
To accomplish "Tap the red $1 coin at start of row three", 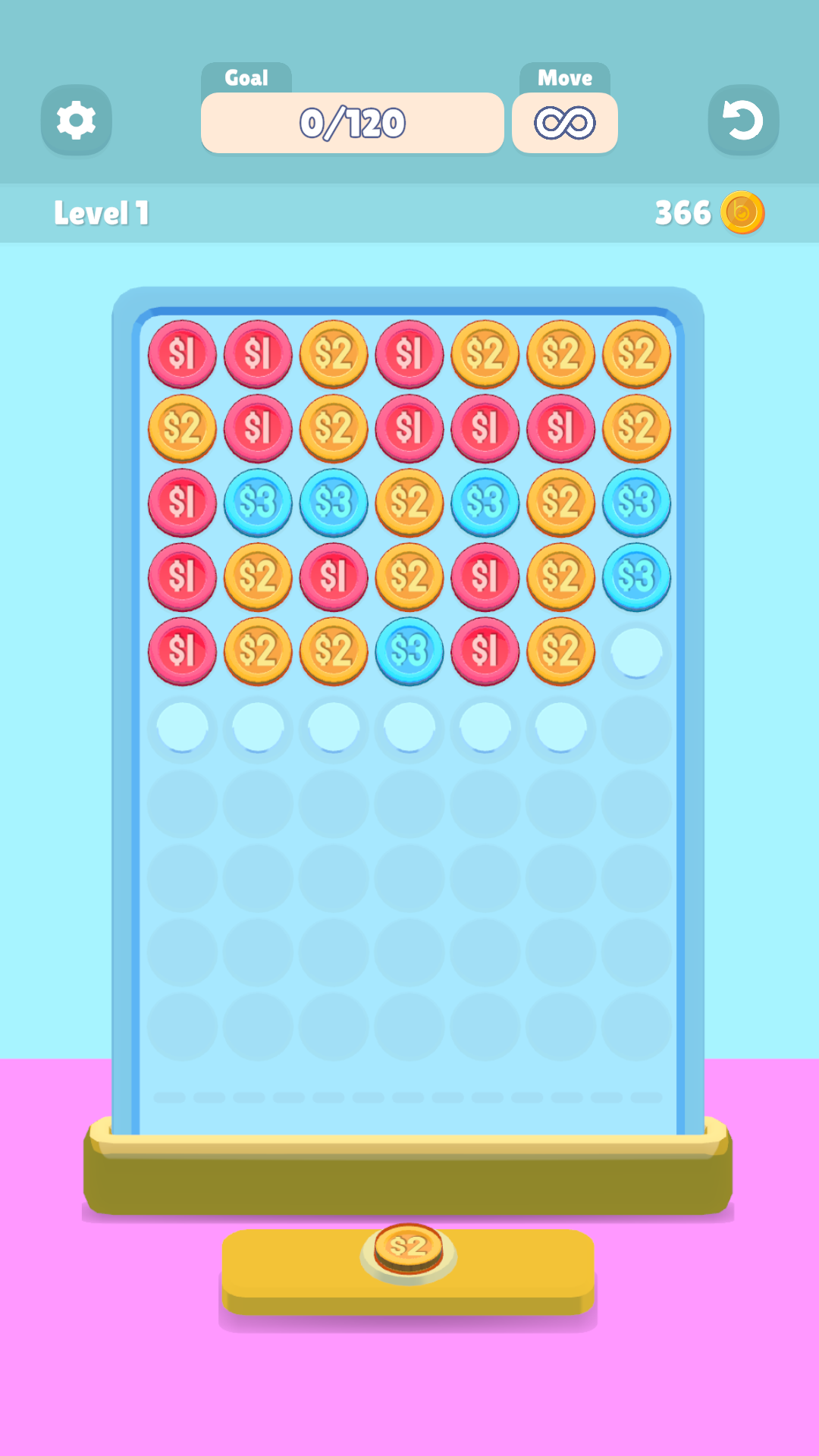I will click(182, 503).
